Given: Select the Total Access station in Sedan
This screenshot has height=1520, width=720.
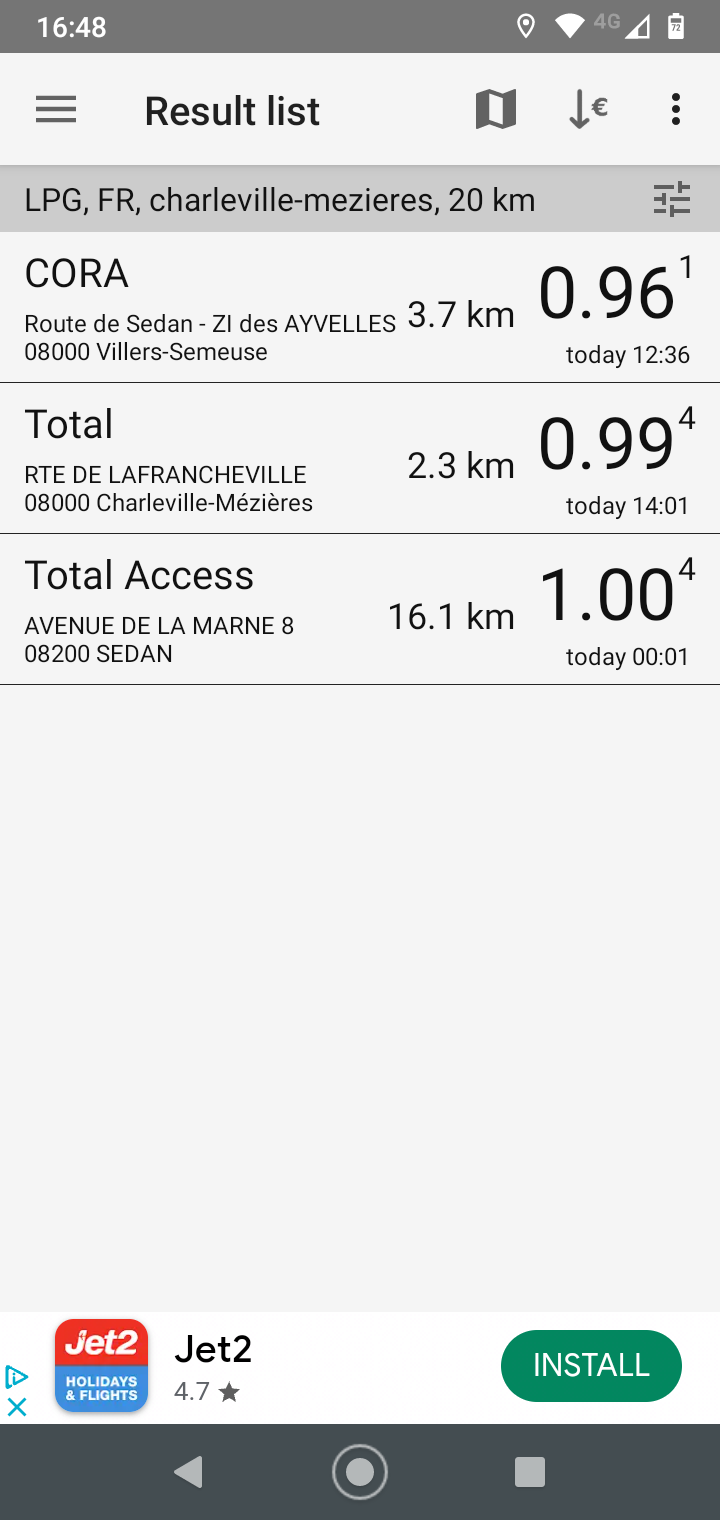Looking at the screenshot, I should point(360,610).
